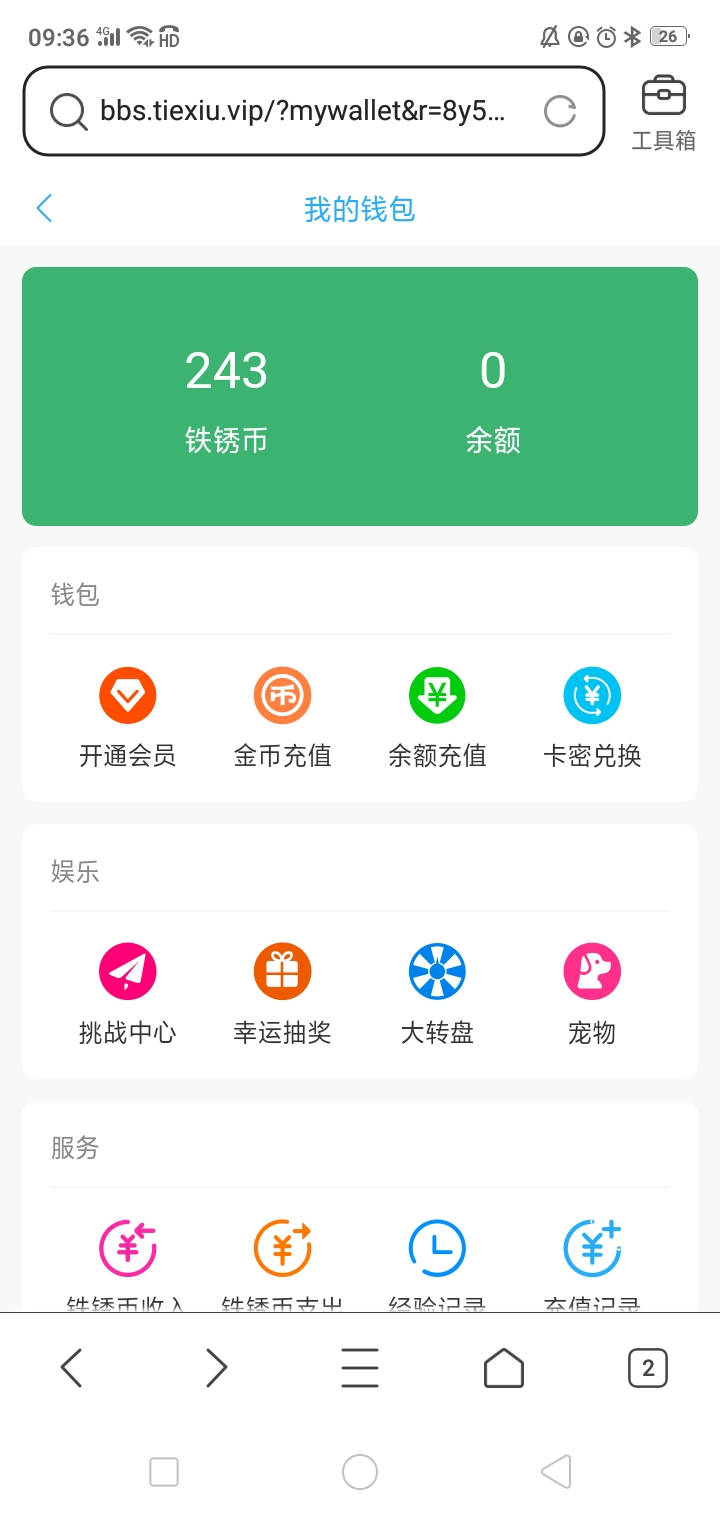Open 开通会员 membership option
Screen dimensions: 720x1520
(128, 717)
